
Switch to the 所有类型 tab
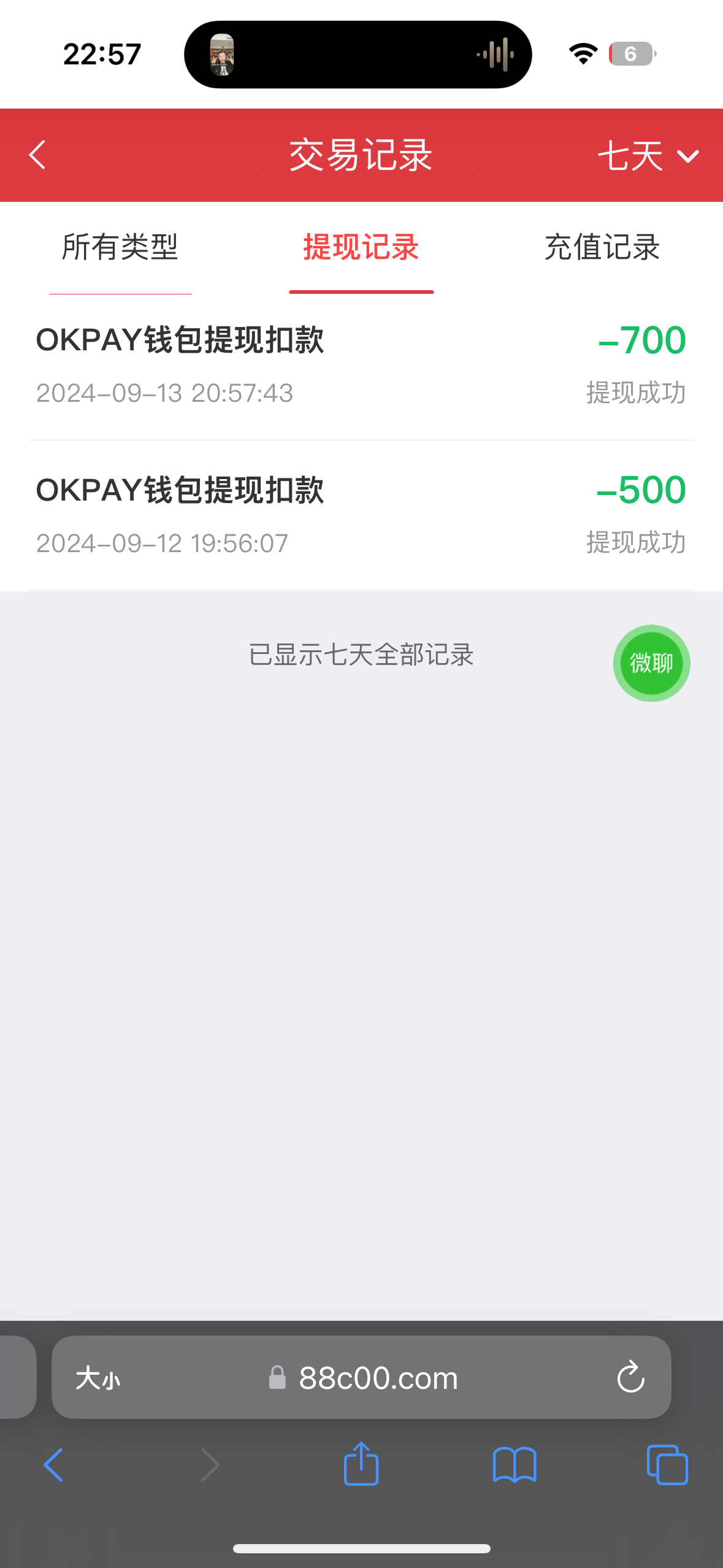coord(120,248)
